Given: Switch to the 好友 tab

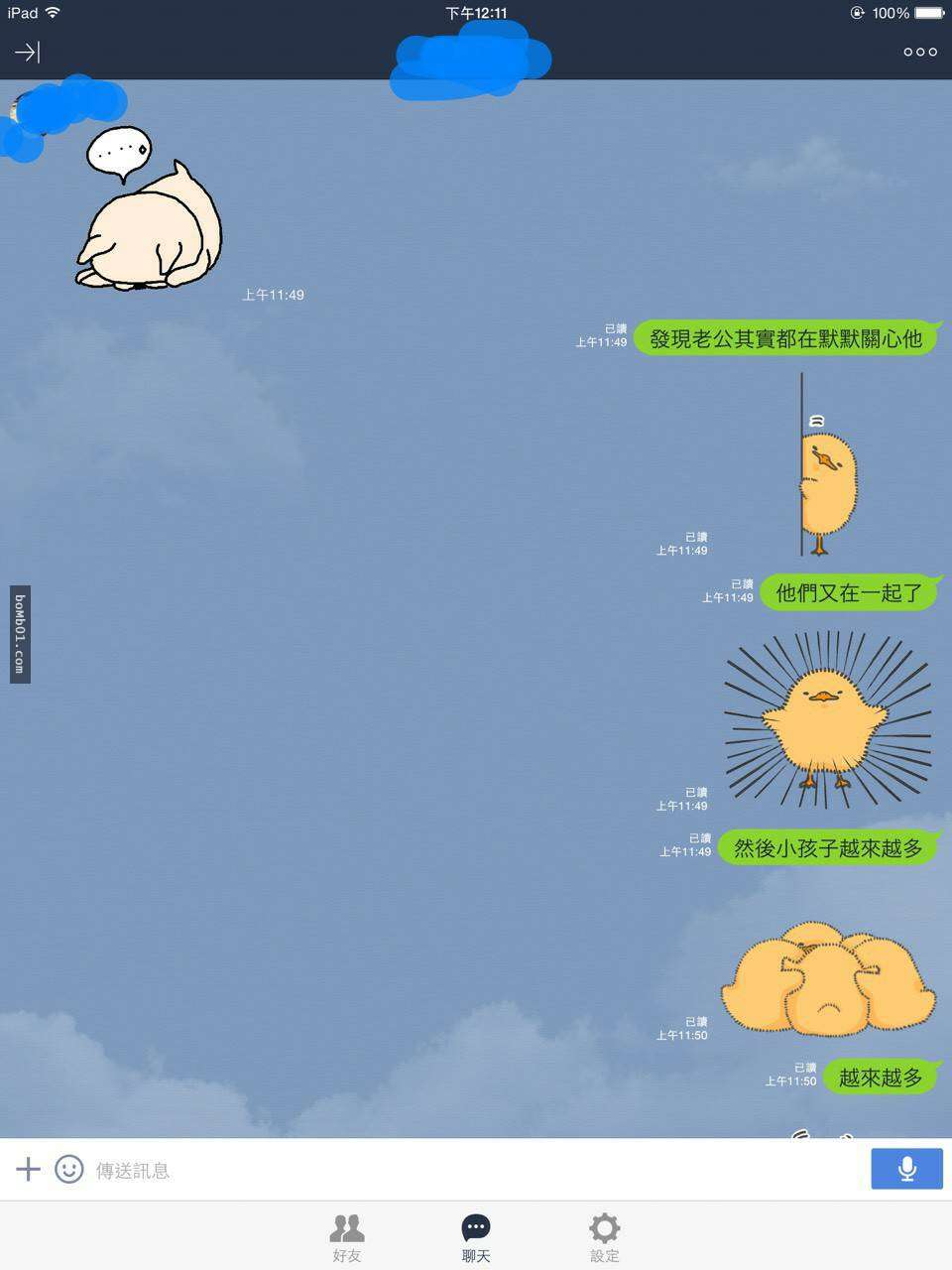Looking at the screenshot, I should click(347, 1236).
